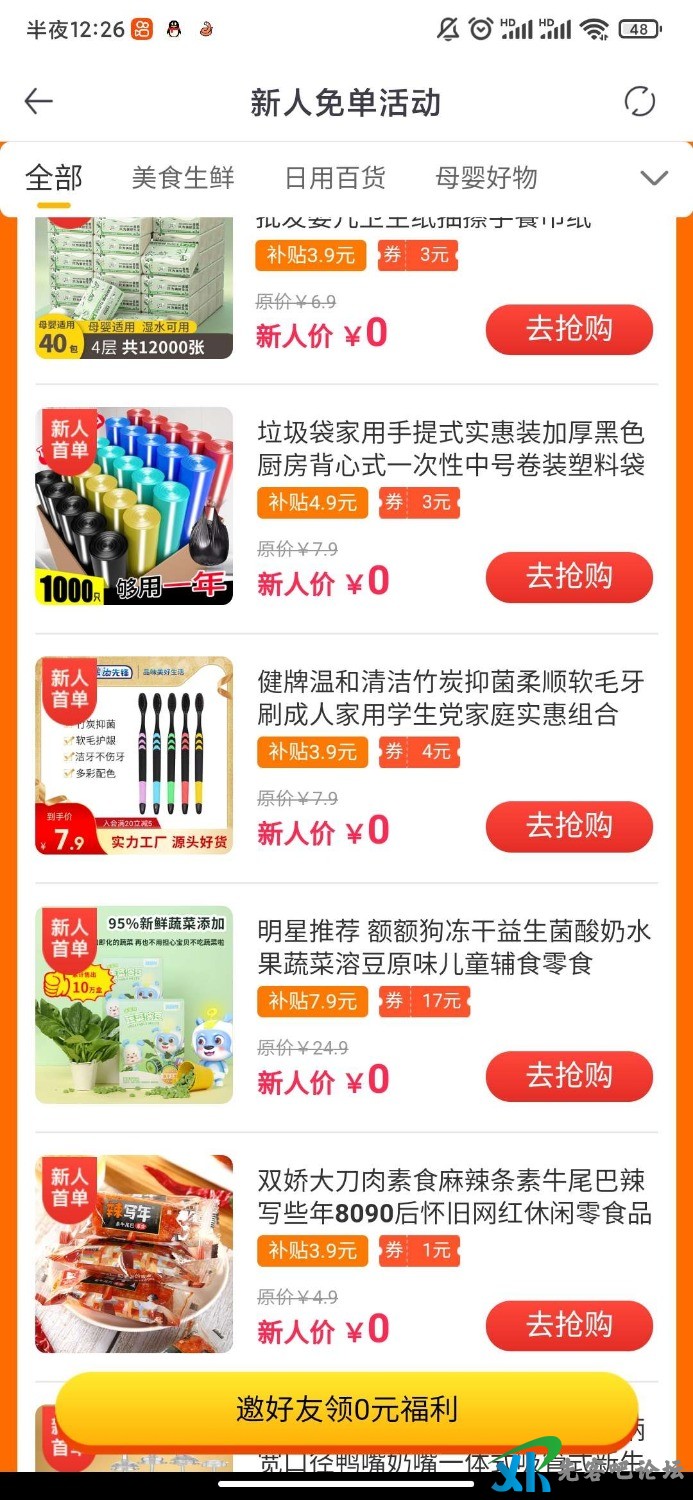Viewport: 693px width, 1500px height.
Task: Switch to the 美食生鲜 tab
Action: [183, 178]
